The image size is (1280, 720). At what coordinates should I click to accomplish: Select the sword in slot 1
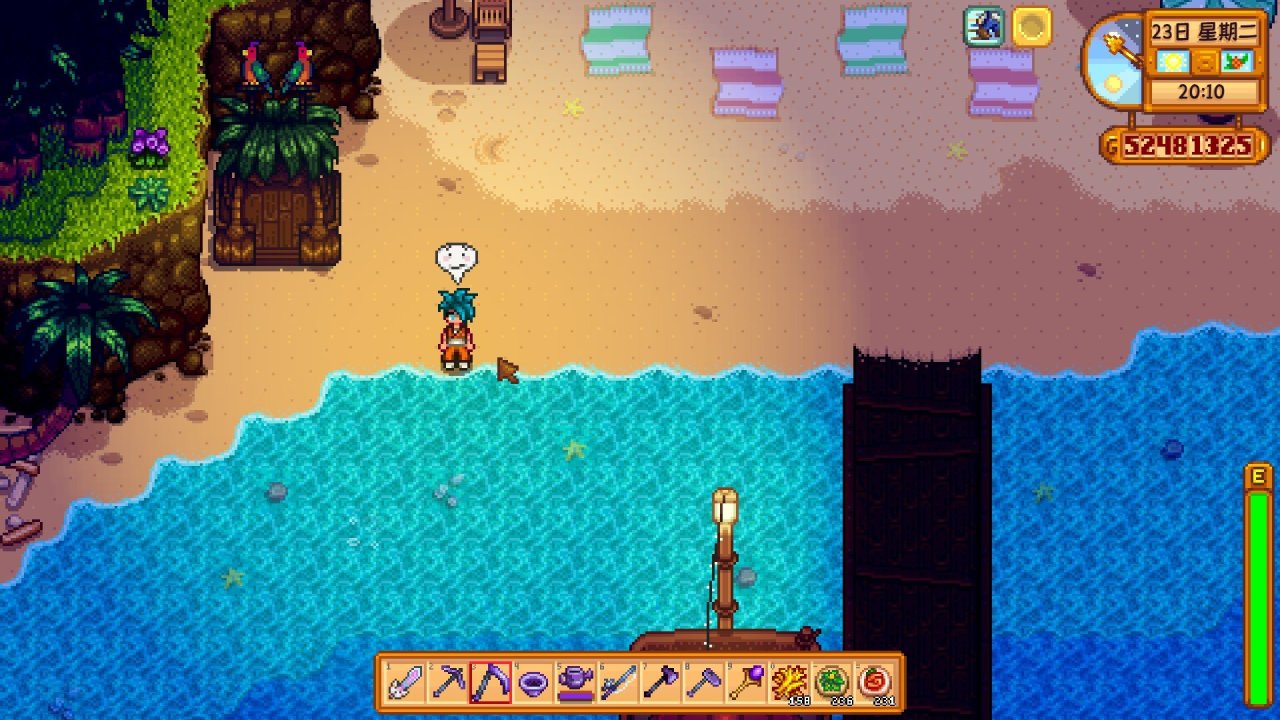(x=406, y=683)
